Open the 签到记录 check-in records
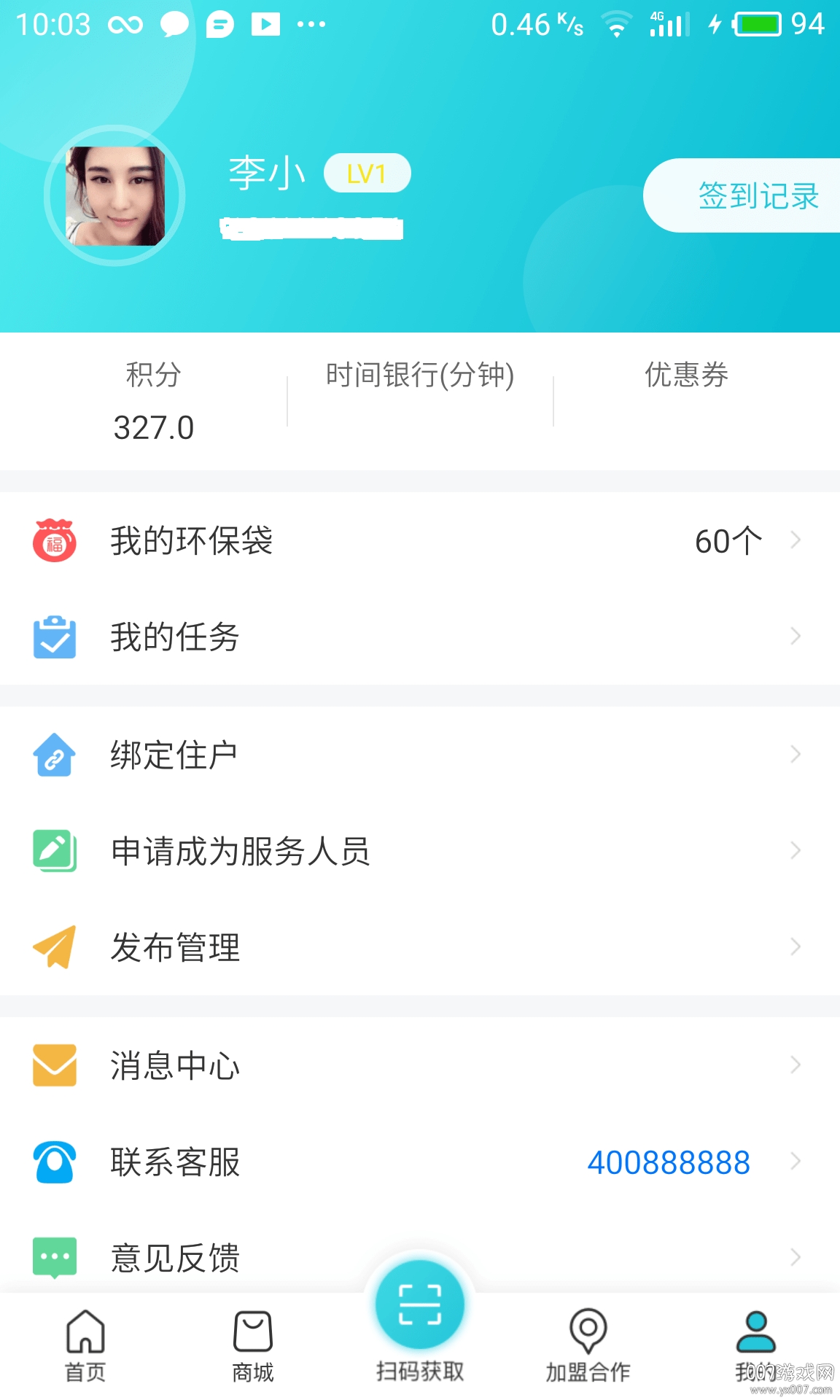This screenshot has height=1400, width=840. [x=751, y=195]
